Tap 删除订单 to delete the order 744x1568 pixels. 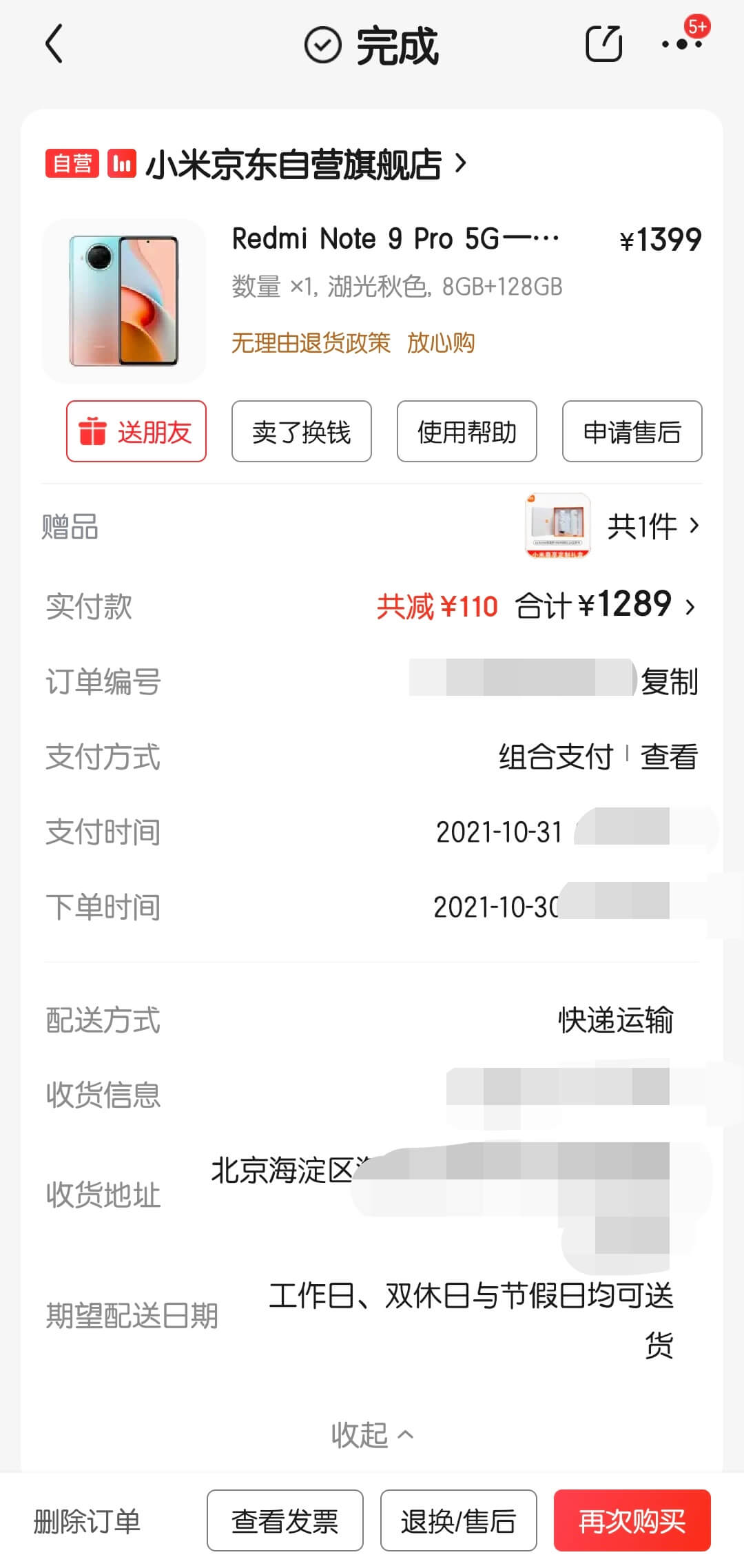pos(87,1521)
